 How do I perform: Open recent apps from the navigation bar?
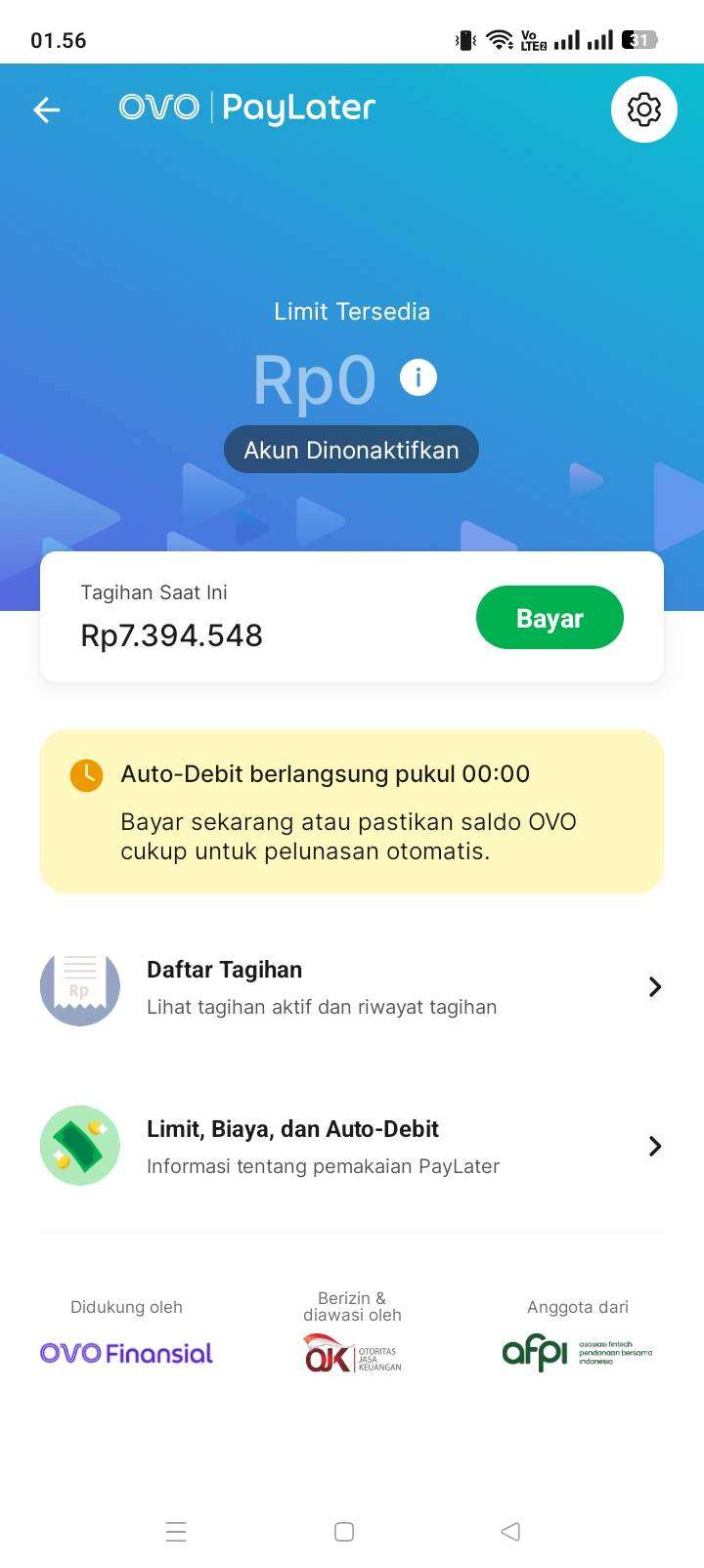(176, 1532)
